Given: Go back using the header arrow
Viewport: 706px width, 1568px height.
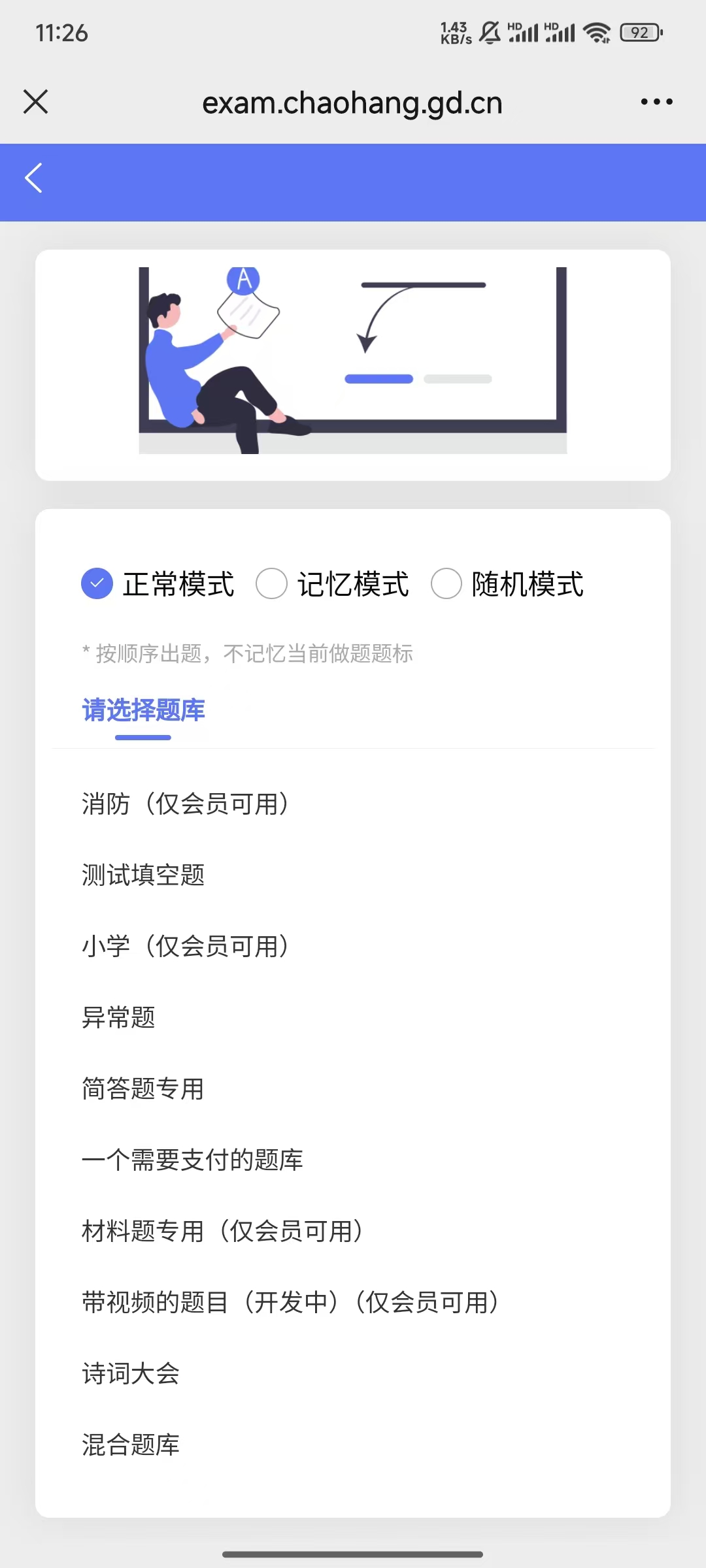Looking at the screenshot, I should click(34, 178).
